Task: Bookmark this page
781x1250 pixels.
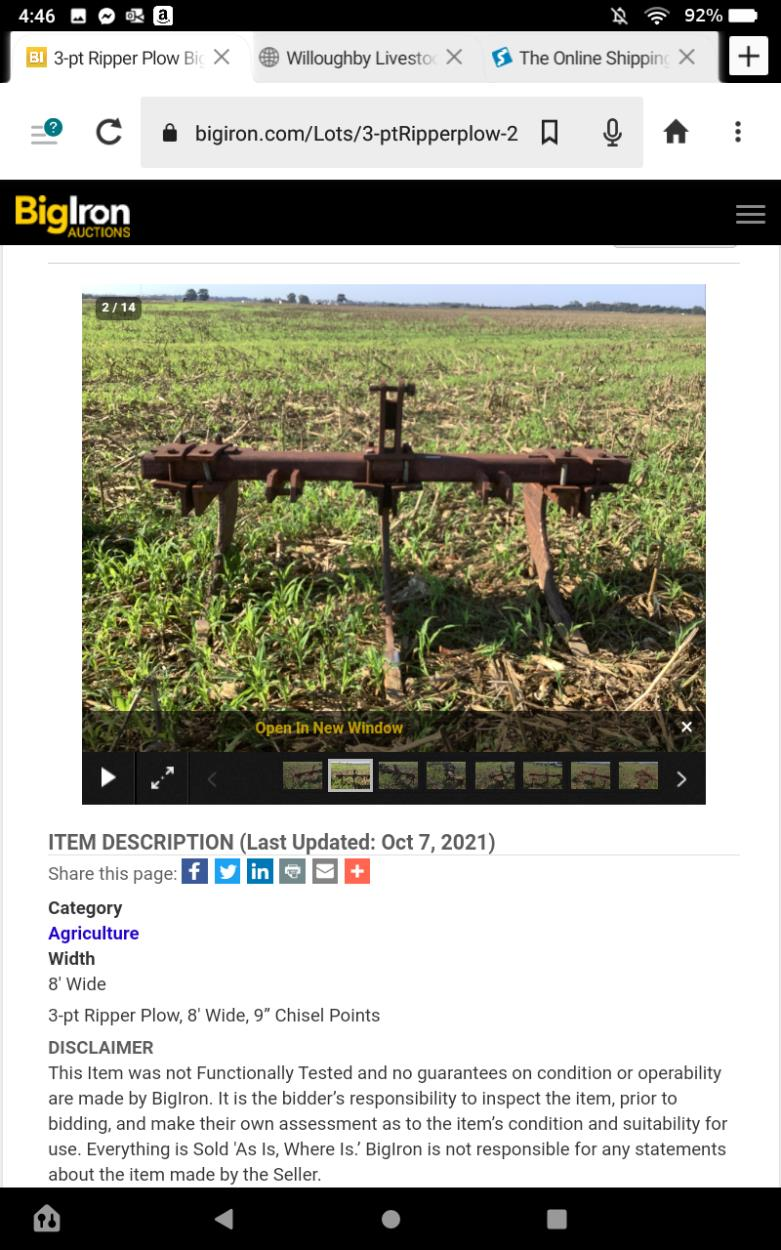Action: pos(550,132)
